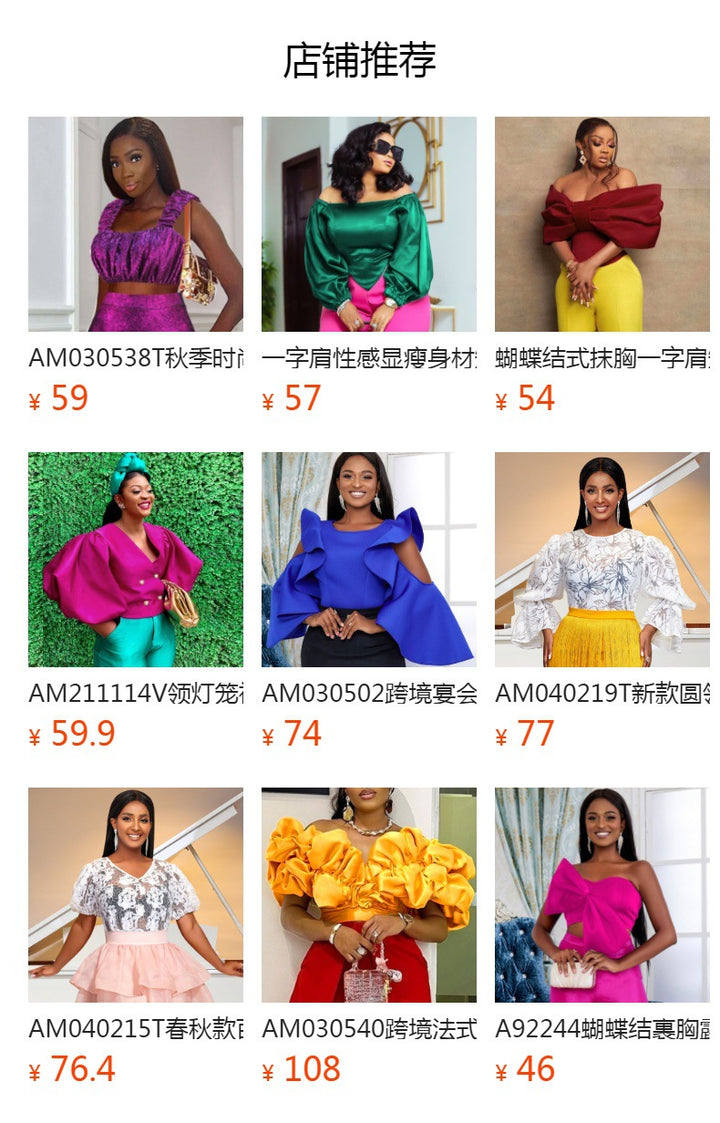
Task: Open A92244 pink bow tube top
Action: click(x=602, y=895)
